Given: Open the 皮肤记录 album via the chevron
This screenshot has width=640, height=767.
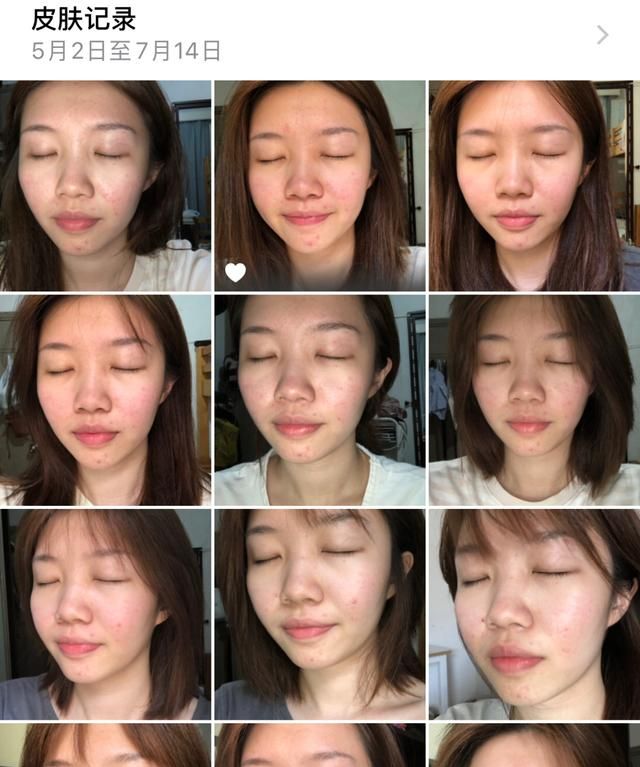Looking at the screenshot, I should pyautogui.click(x=602, y=35).
